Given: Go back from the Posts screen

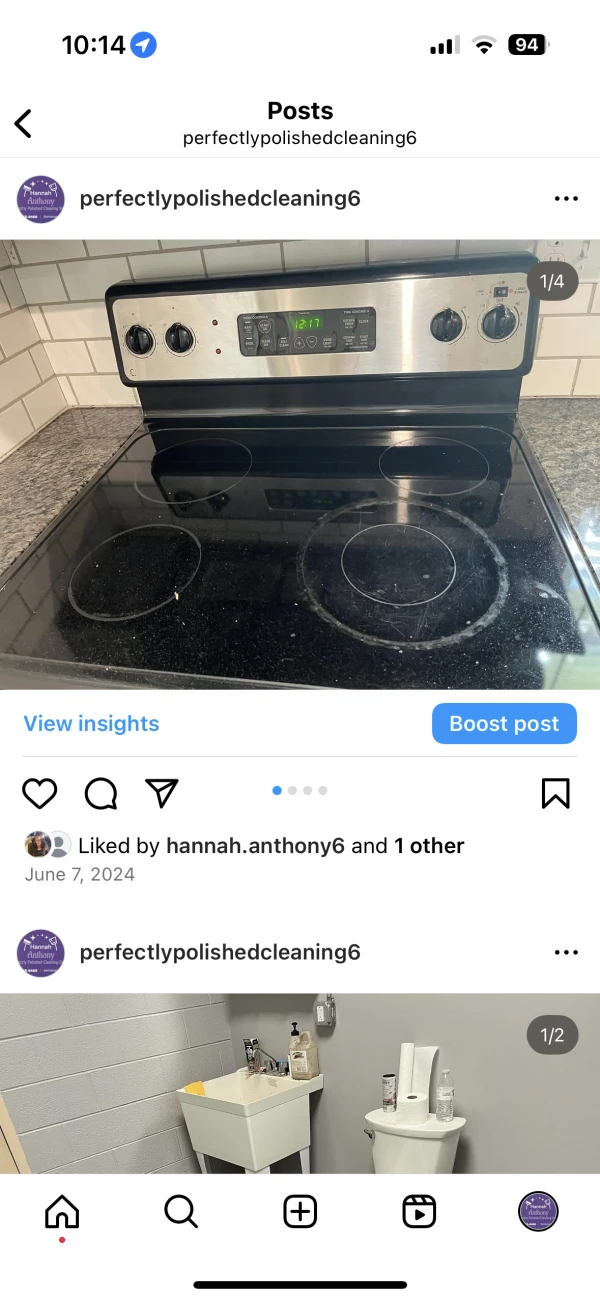Looking at the screenshot, I should click(x=23, y=124).
